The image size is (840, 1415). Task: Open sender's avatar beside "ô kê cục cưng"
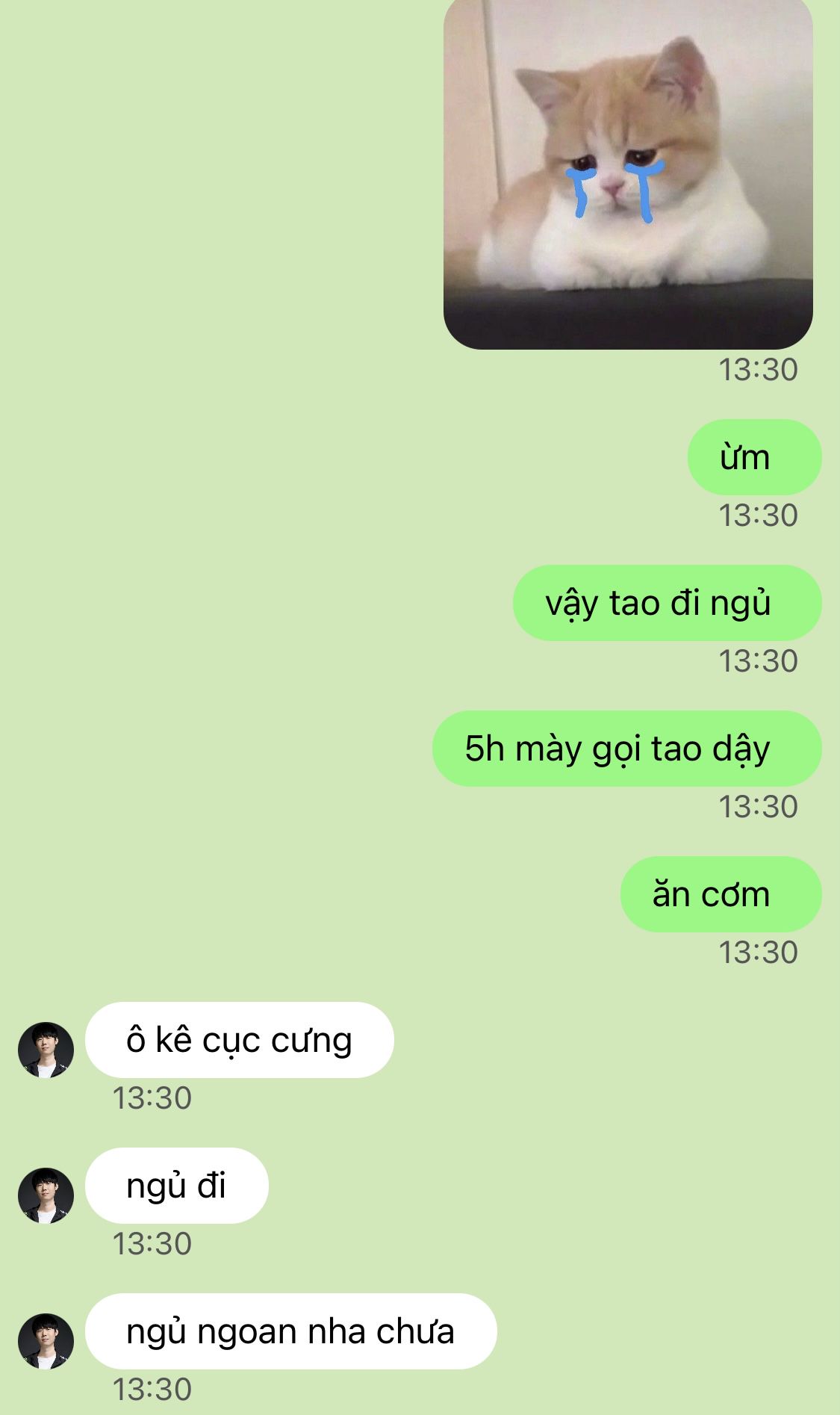[x=46, y=1050]
